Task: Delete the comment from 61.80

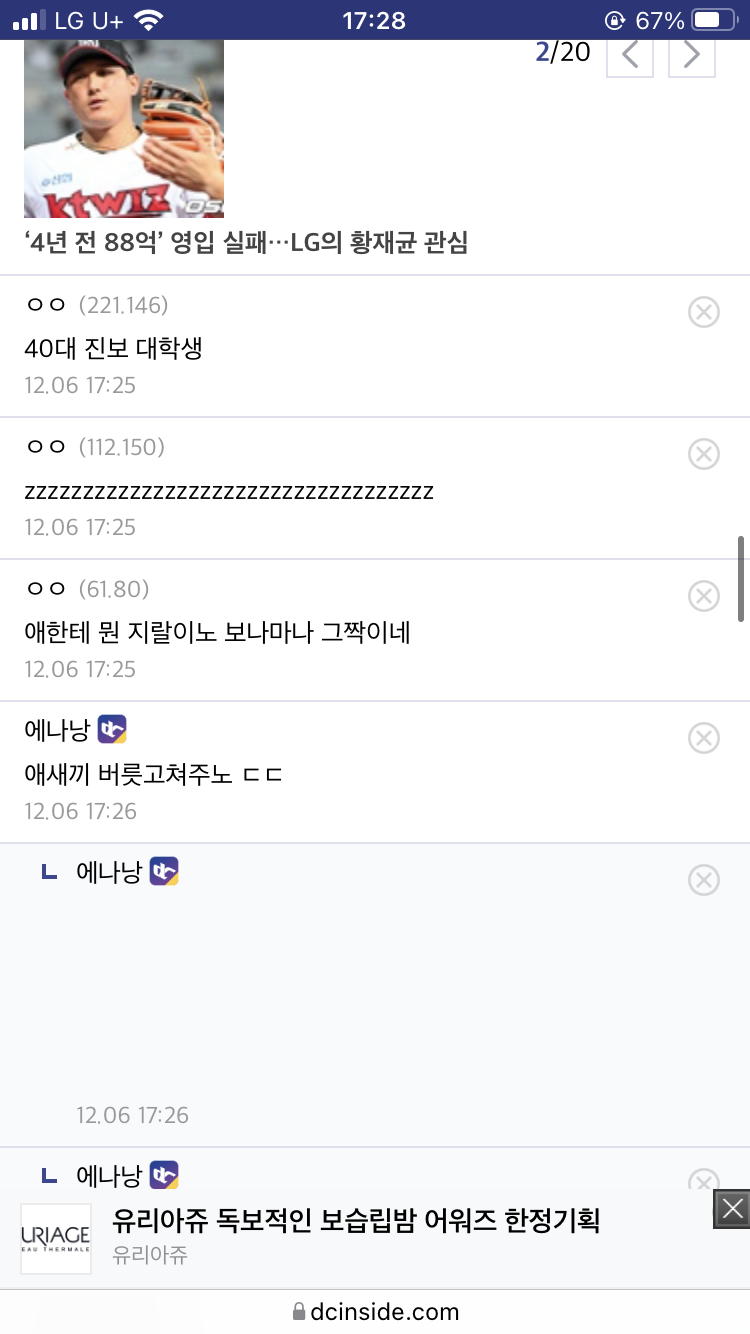Action: [x=704, y=597]
